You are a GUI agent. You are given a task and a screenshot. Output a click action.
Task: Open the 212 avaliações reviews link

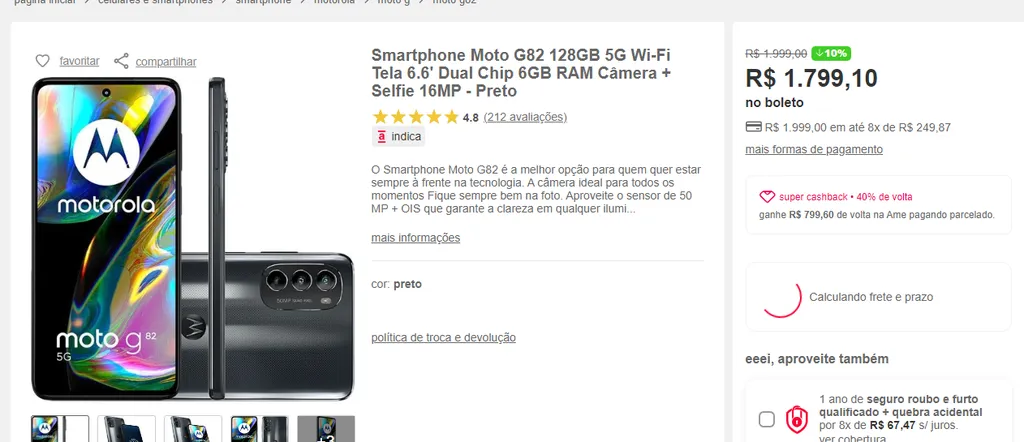pos(524,117)
